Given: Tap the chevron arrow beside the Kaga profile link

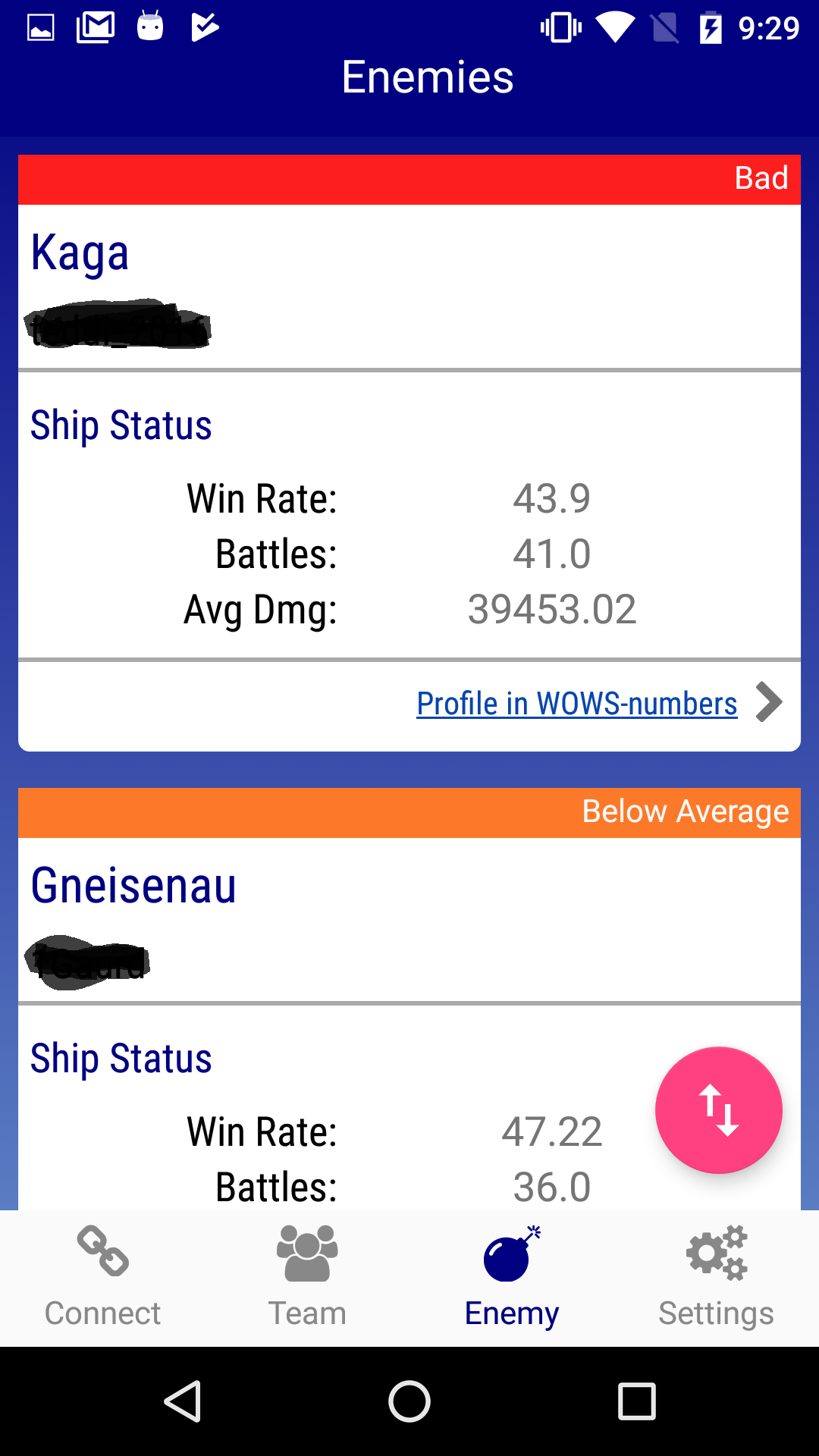Looking at the screenshot, I should [x=769, y=702].
